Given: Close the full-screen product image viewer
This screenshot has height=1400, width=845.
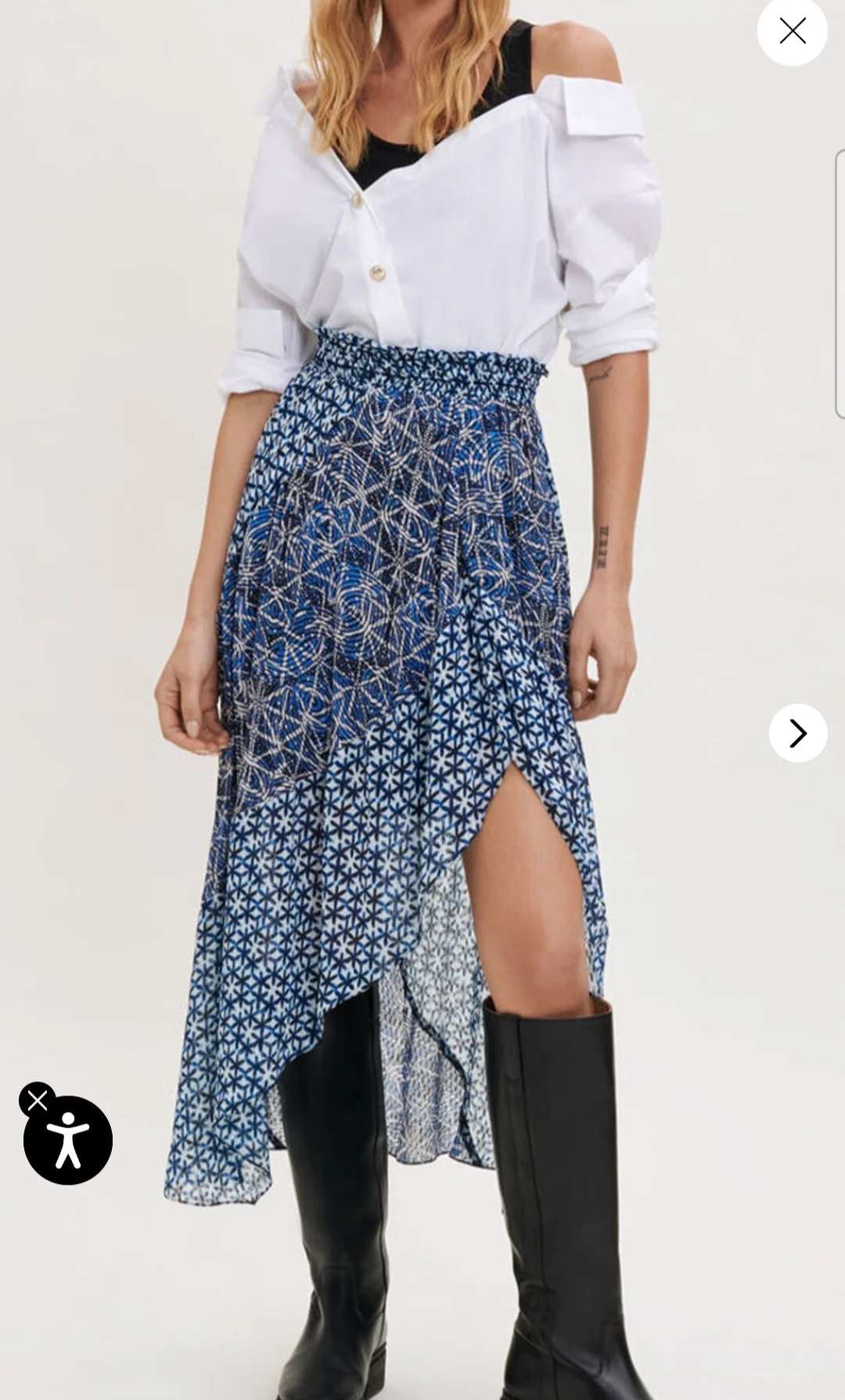Looking at the screenshot, I should pyautogui.click(x=792, y=31).
